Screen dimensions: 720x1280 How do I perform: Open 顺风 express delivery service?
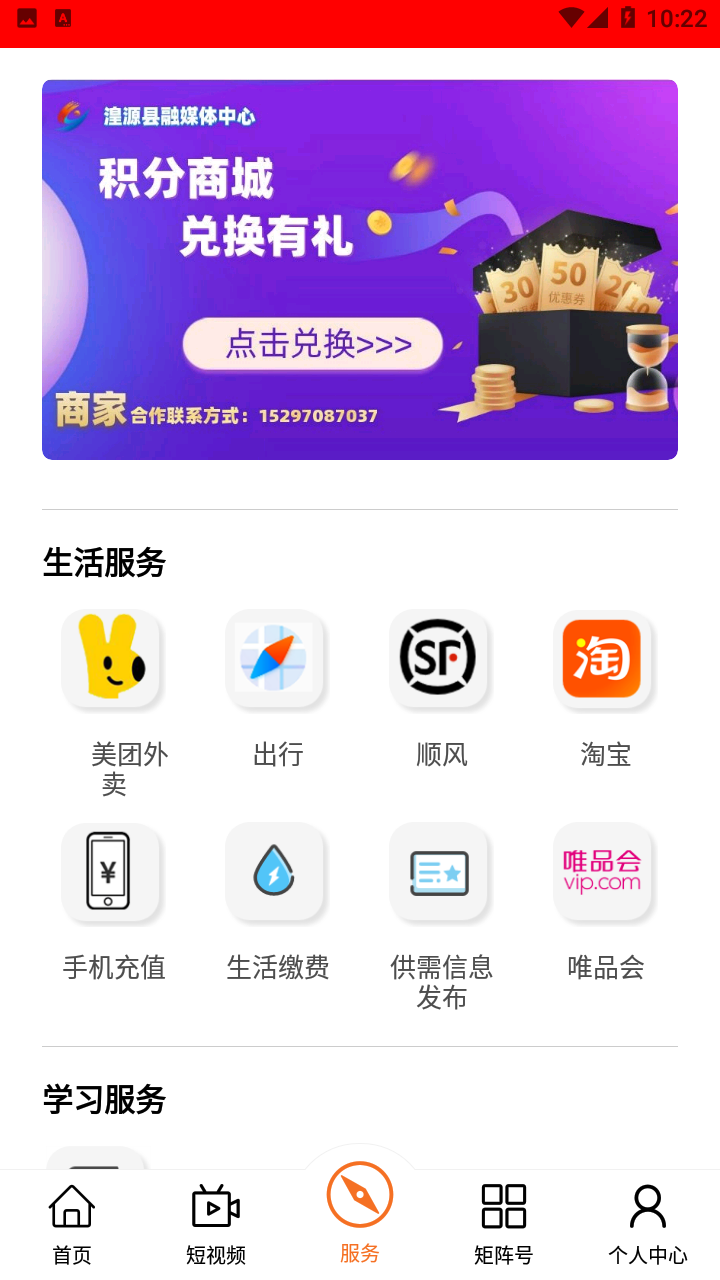pos(440,660)
